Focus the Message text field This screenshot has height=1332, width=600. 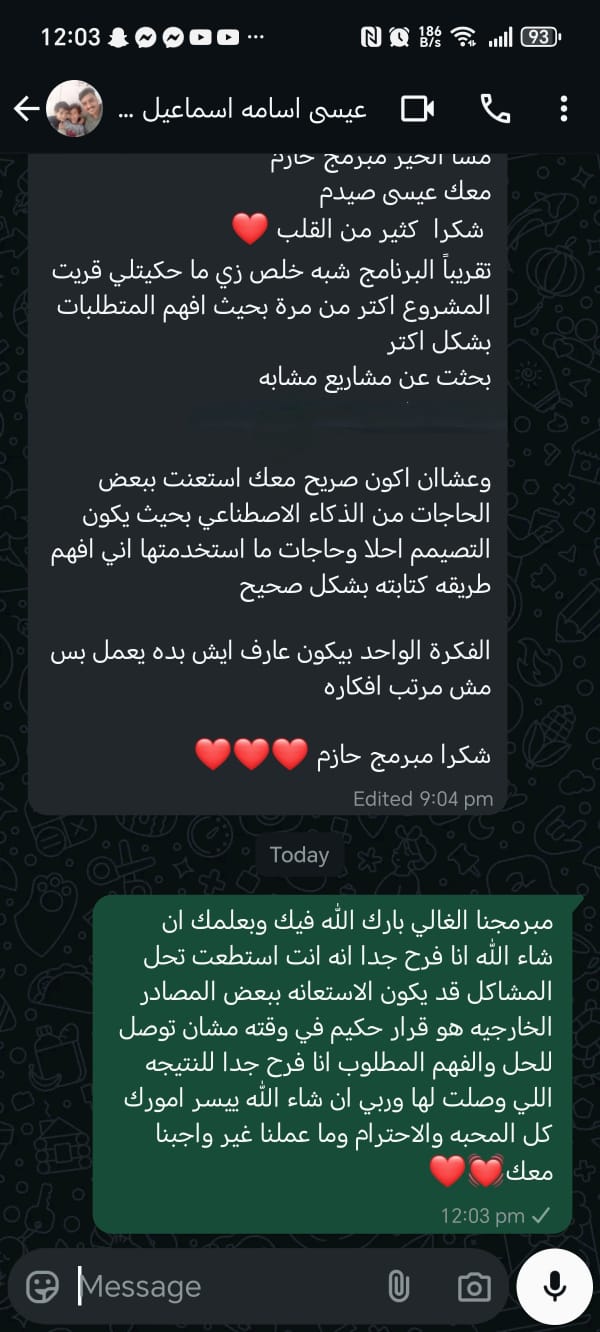(220, 1286)
